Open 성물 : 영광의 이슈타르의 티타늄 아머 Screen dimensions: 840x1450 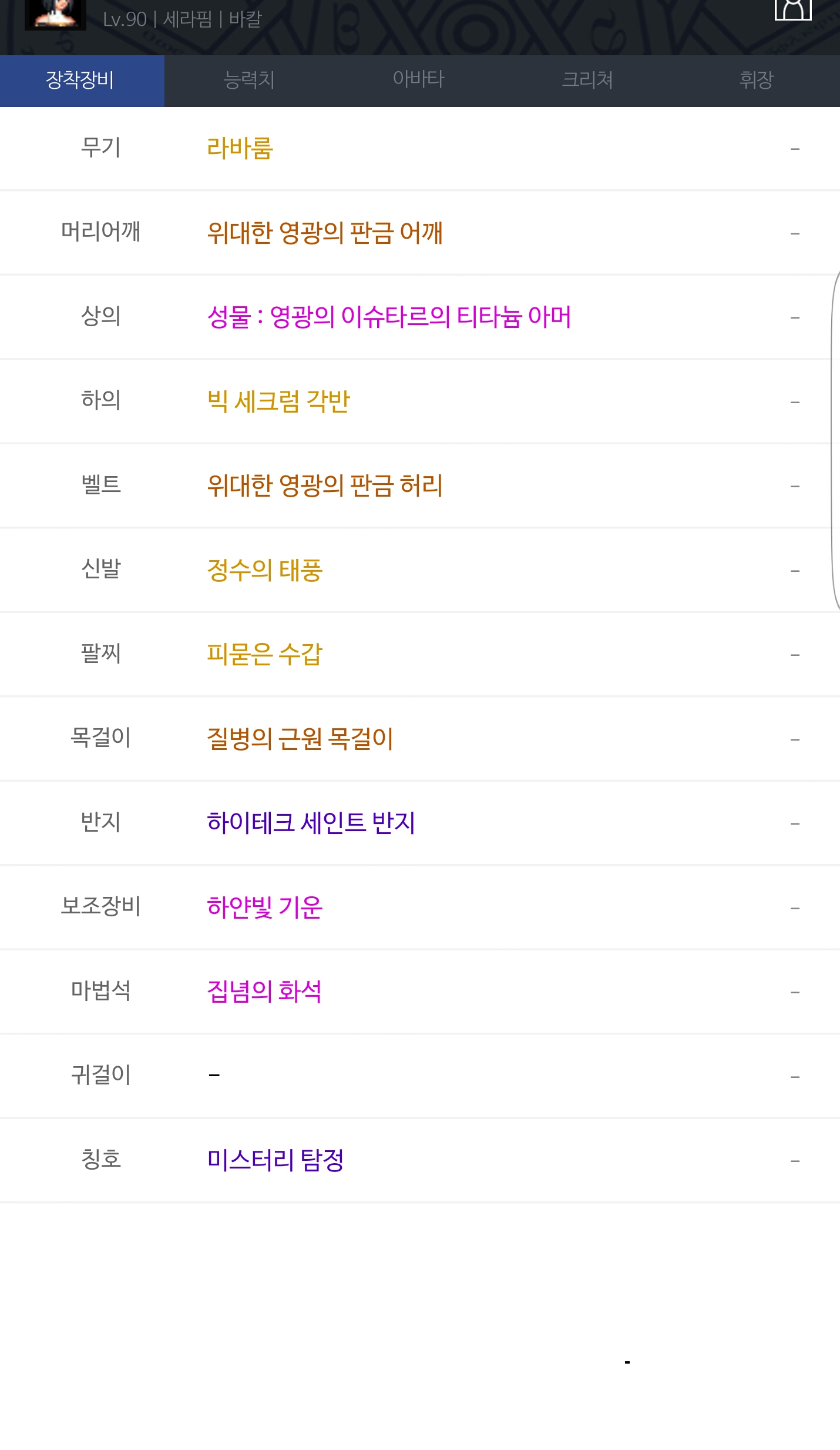(x=389, y=317)
